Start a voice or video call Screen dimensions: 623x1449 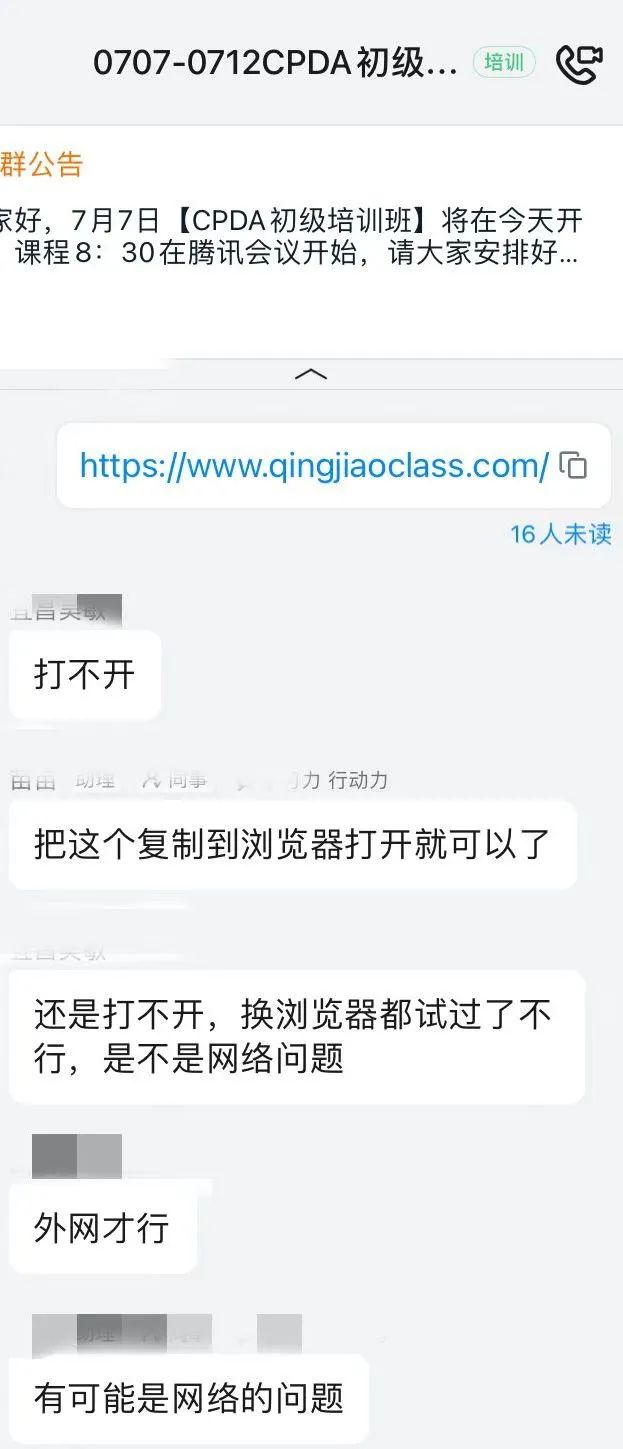[x=579, y=65]
